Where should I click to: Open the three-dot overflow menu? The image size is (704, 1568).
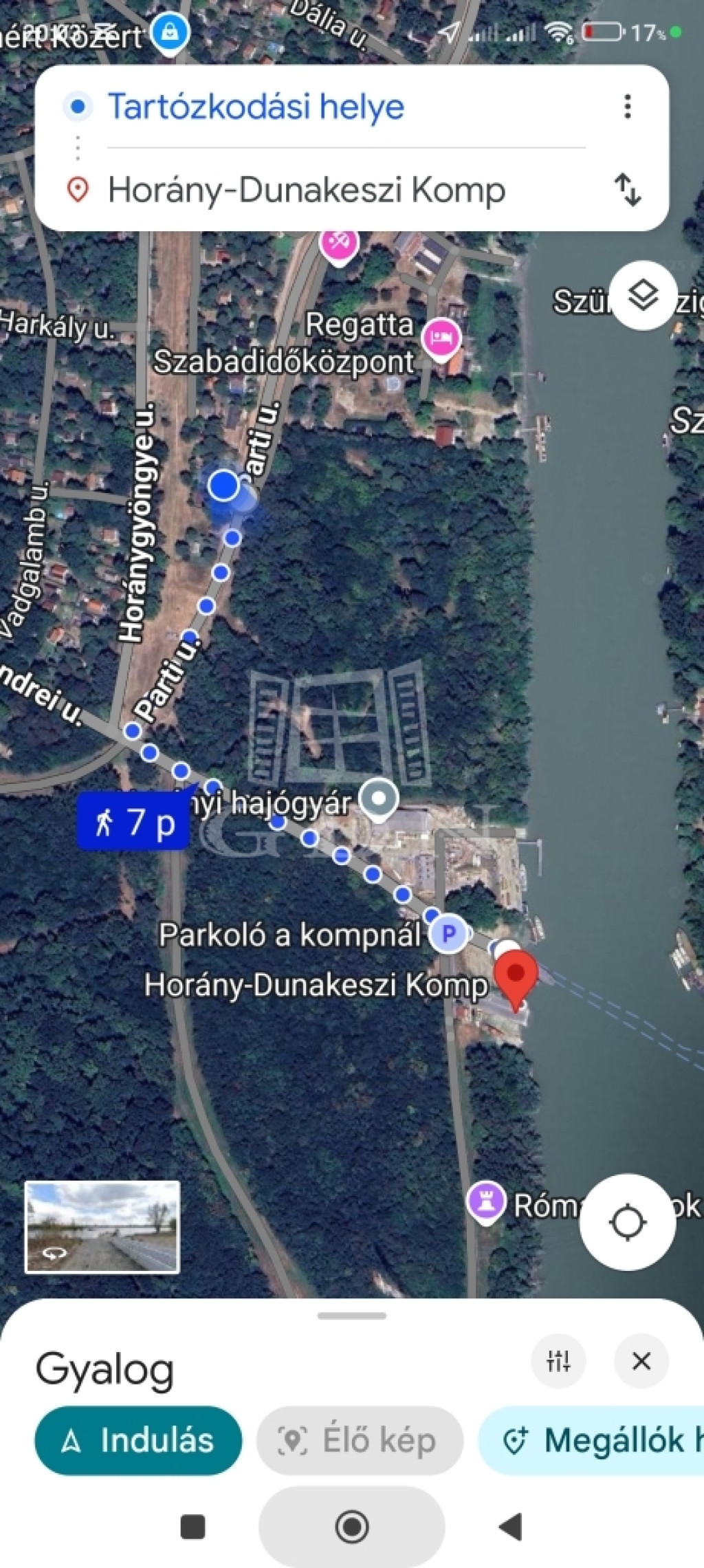point(627,107)
